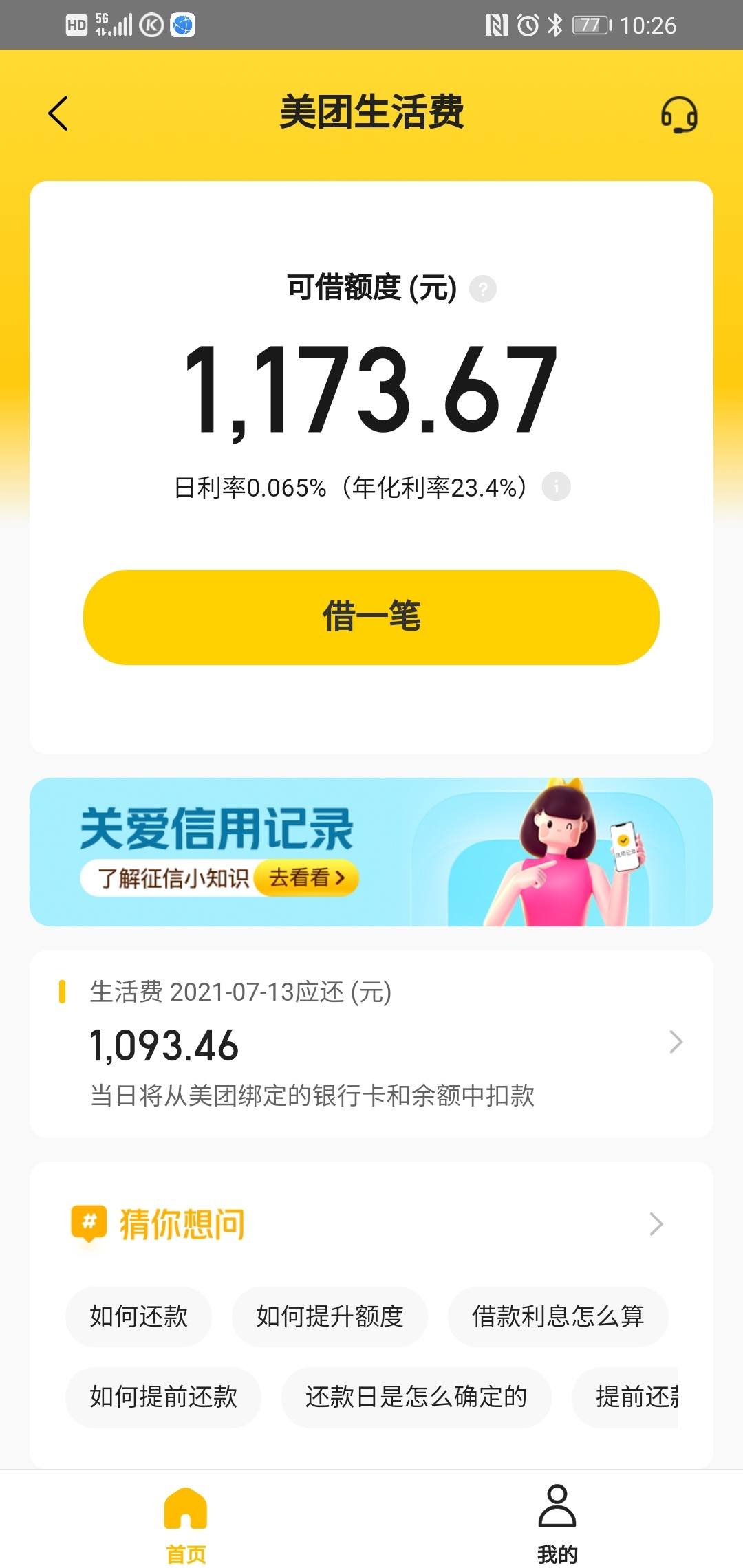
Task: Tap the info icon beside 年化利率23.4%
Action: click(557, 486)
